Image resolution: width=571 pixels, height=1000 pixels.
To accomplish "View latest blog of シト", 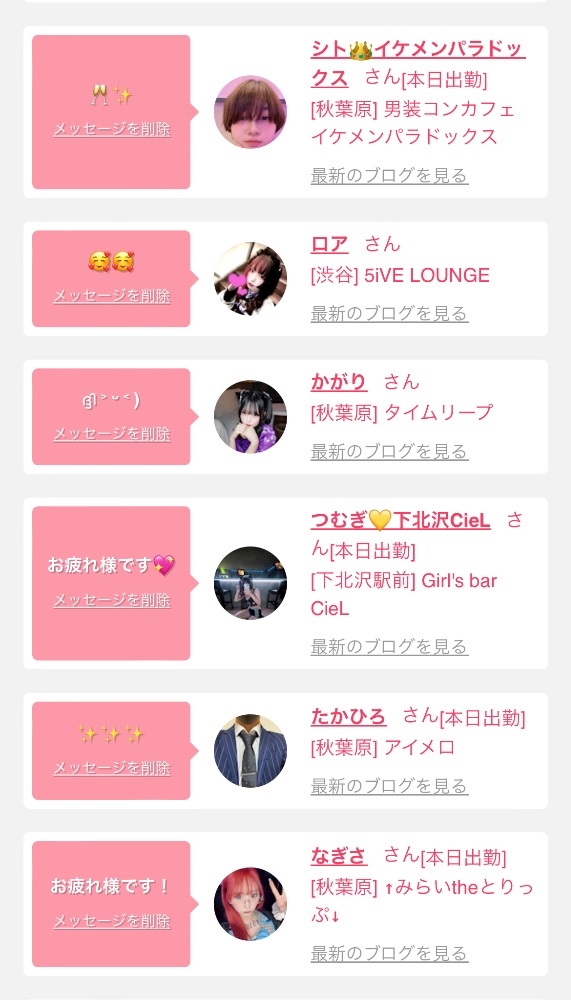I will point(389,175).
